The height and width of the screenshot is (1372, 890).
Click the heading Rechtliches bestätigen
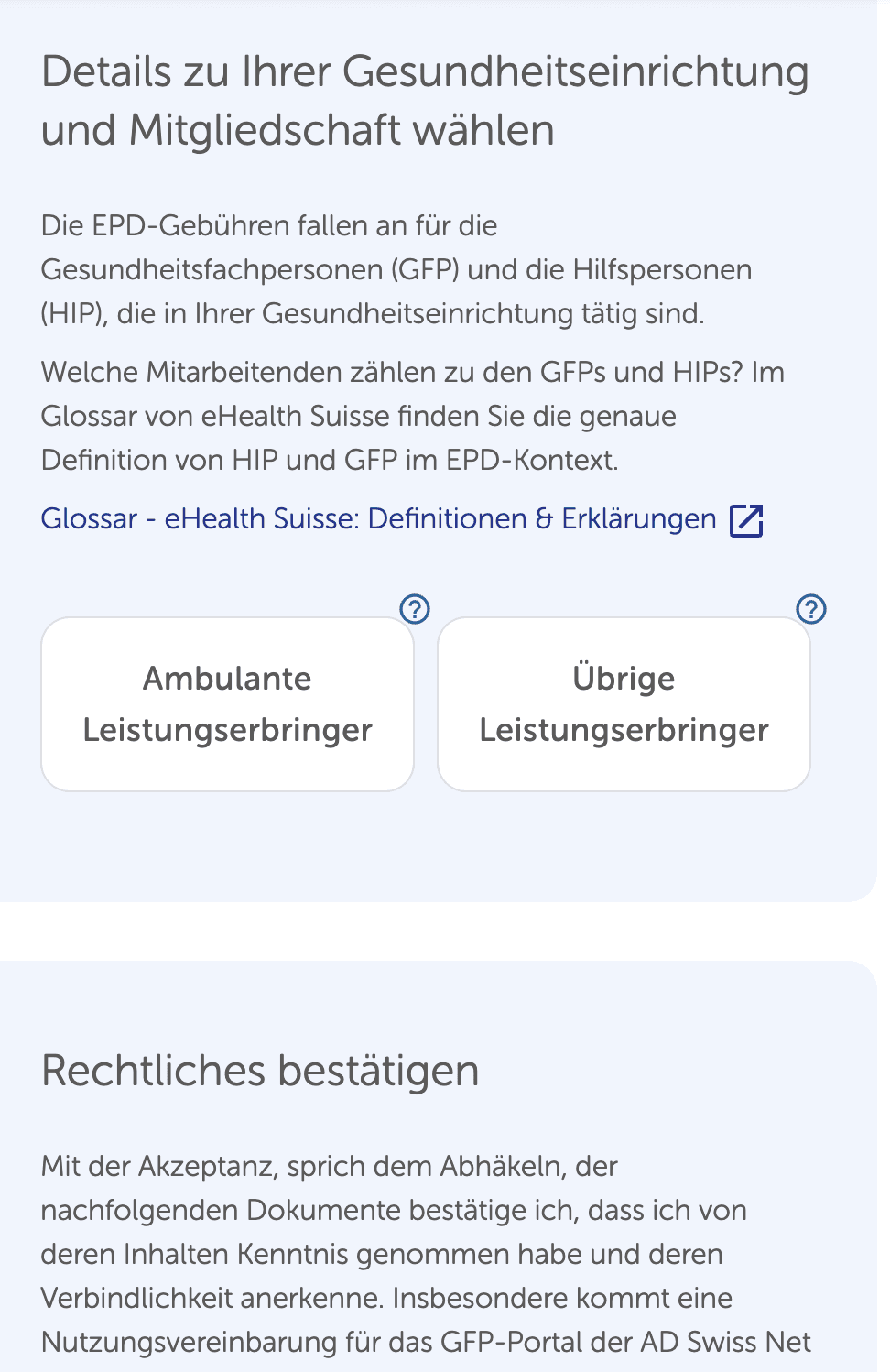[x=259, y=1070]
